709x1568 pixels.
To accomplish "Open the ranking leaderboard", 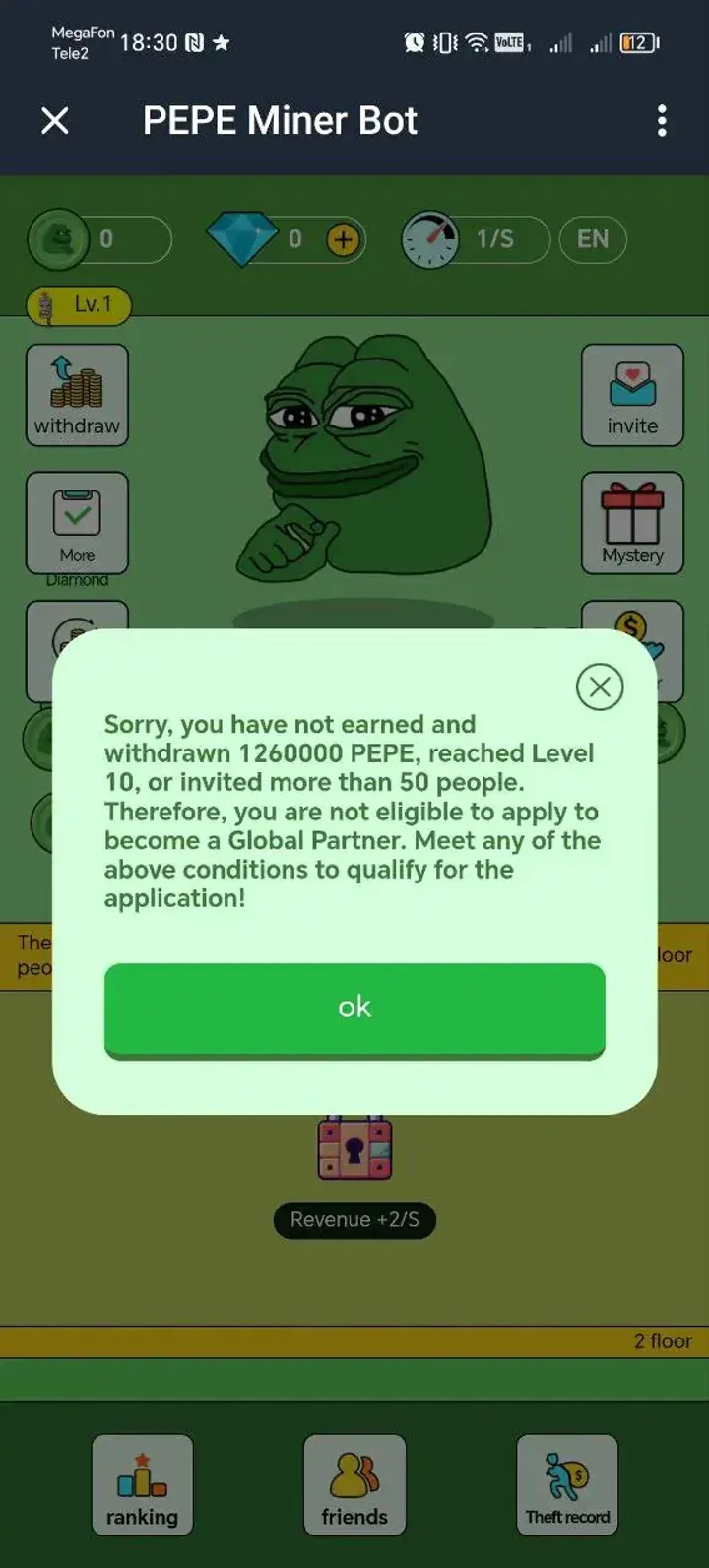I will [142, 1485].
